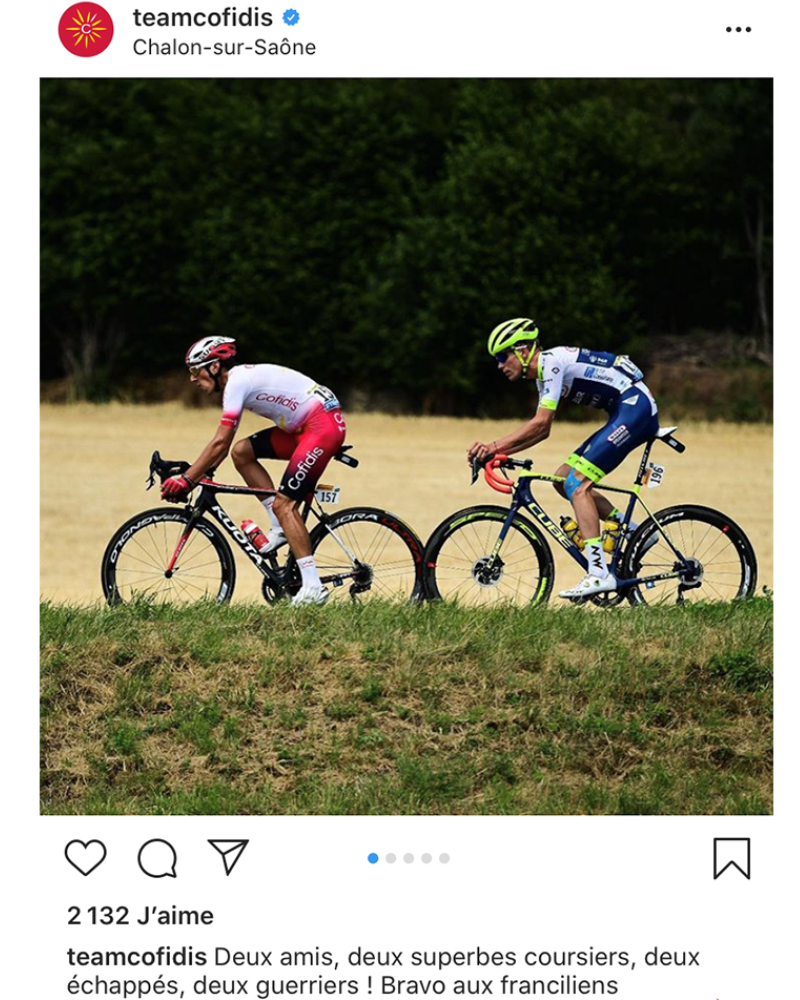Open the teamcofidis username link
This screenshot has height=1000, width=800.
[x=202, y=17]
